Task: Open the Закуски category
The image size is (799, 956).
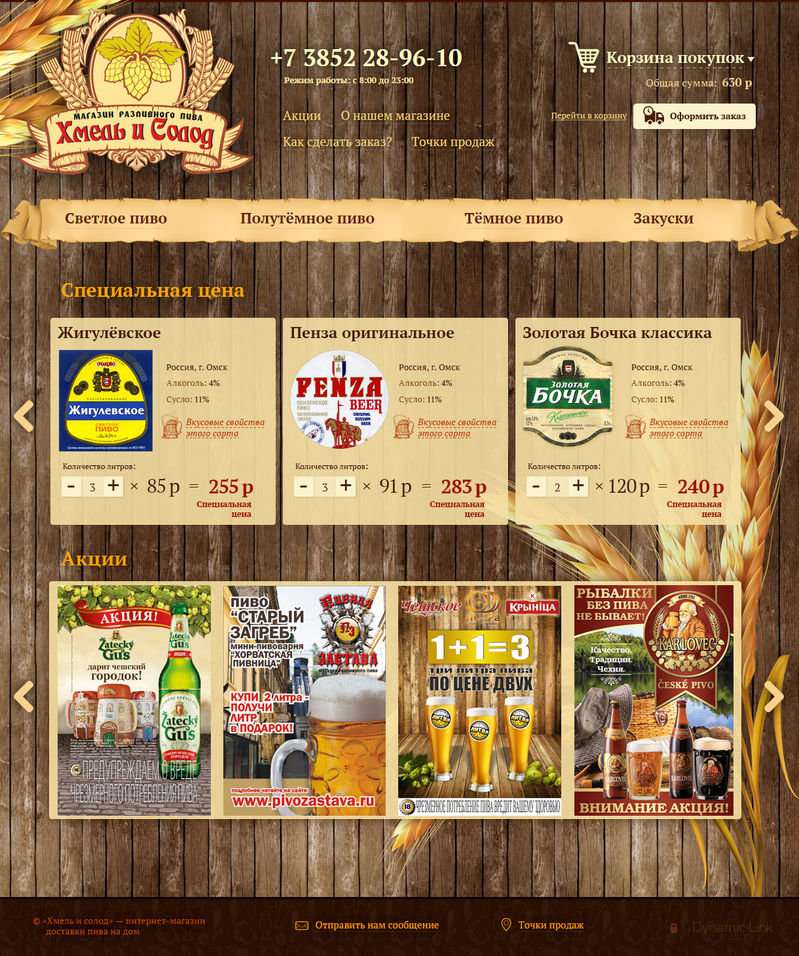Action: 663,219
